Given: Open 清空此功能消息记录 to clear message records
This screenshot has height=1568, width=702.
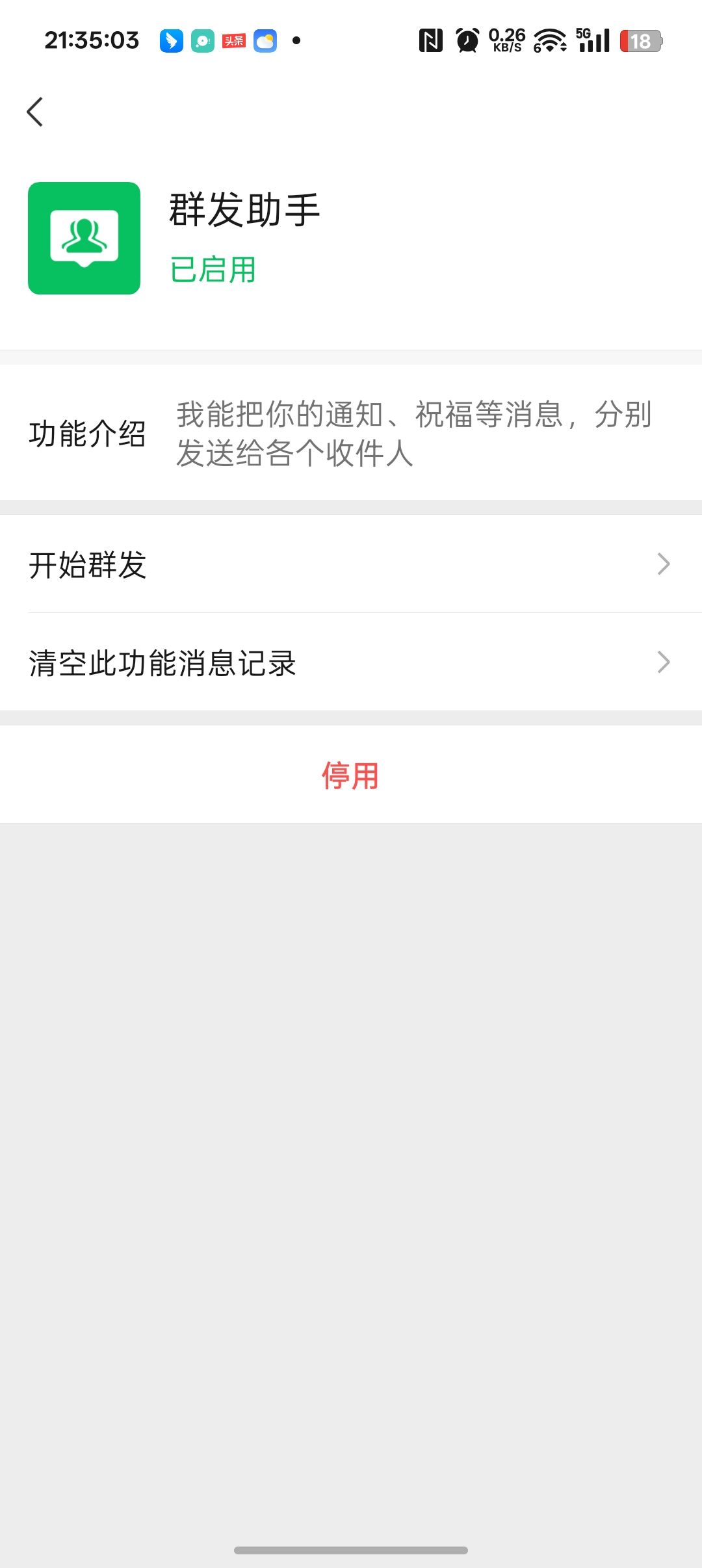Looking at the screenshot, I should coord(351,662).
